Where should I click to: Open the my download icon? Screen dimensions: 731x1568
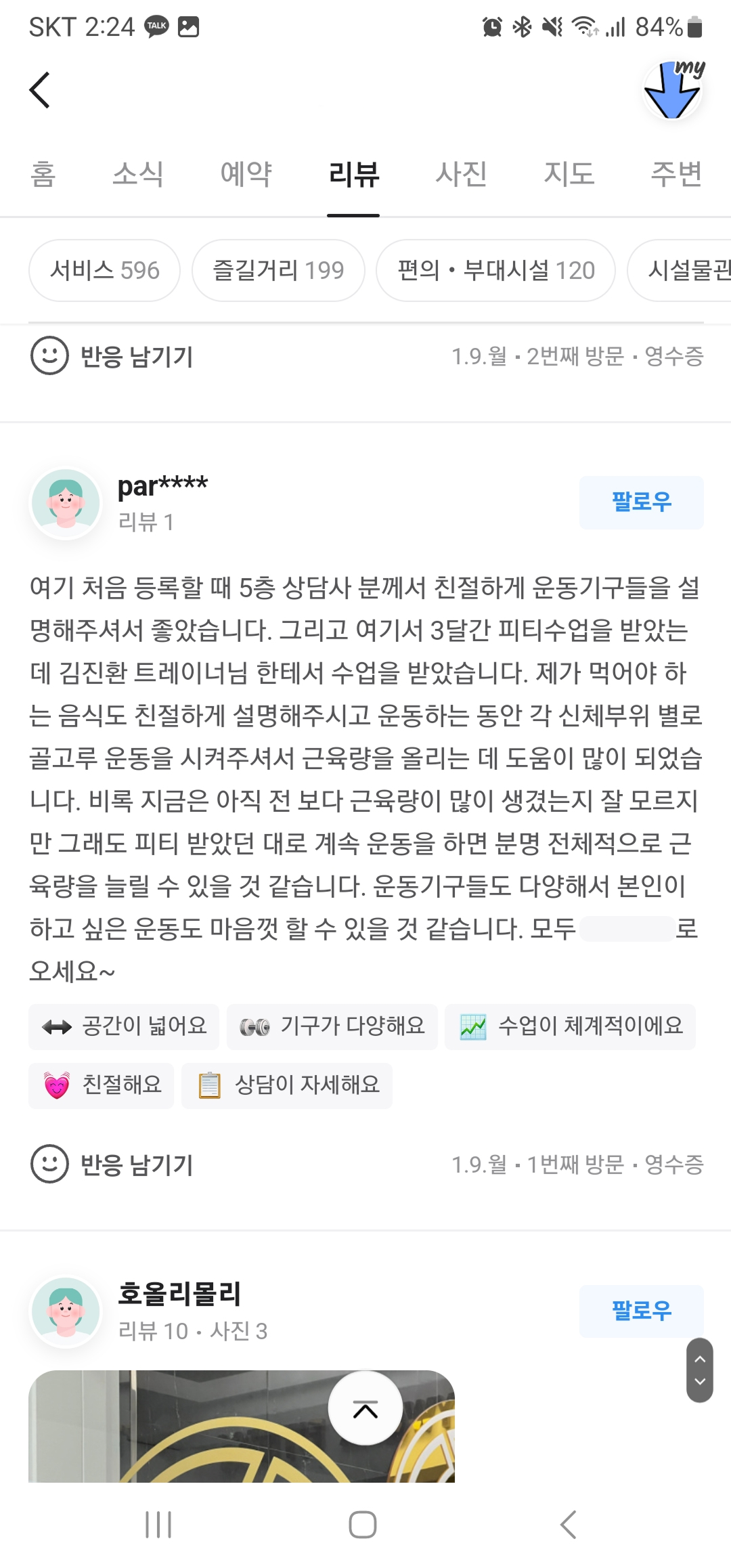tap(673, 90)
